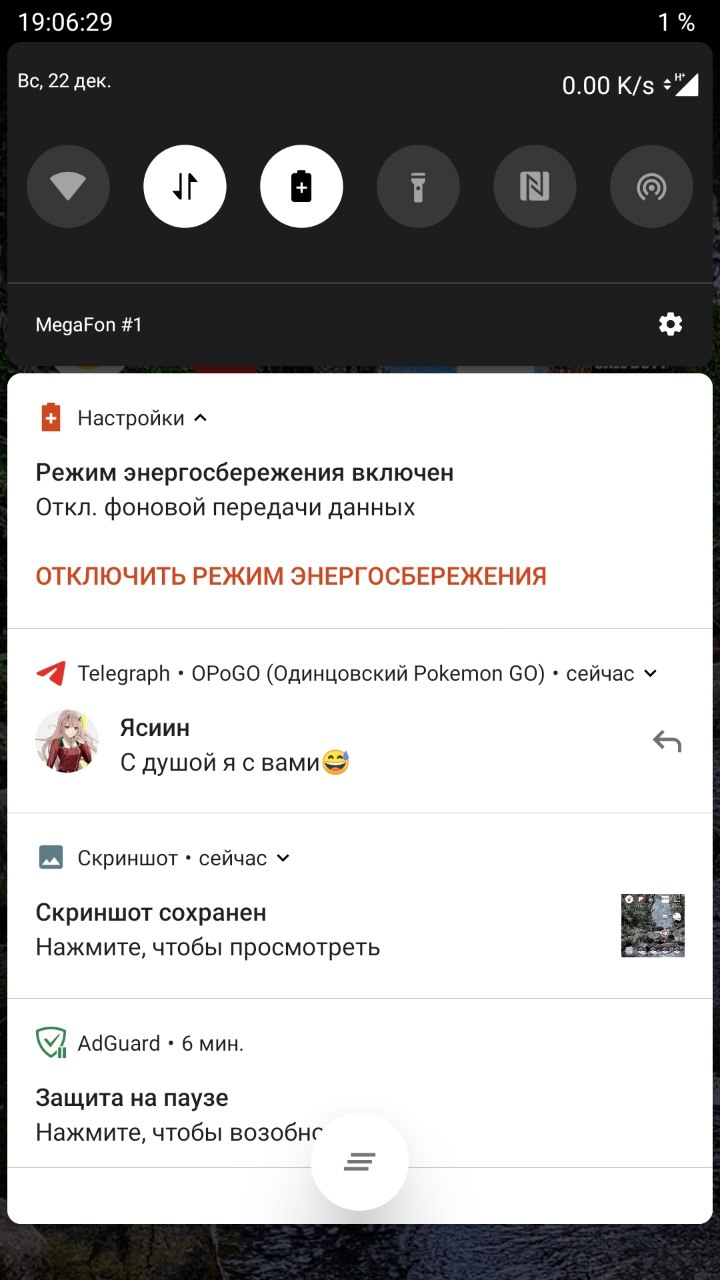Turn off mobile data tile
Viewport: 720px width, 1280px height.
[x=185, y=187]
